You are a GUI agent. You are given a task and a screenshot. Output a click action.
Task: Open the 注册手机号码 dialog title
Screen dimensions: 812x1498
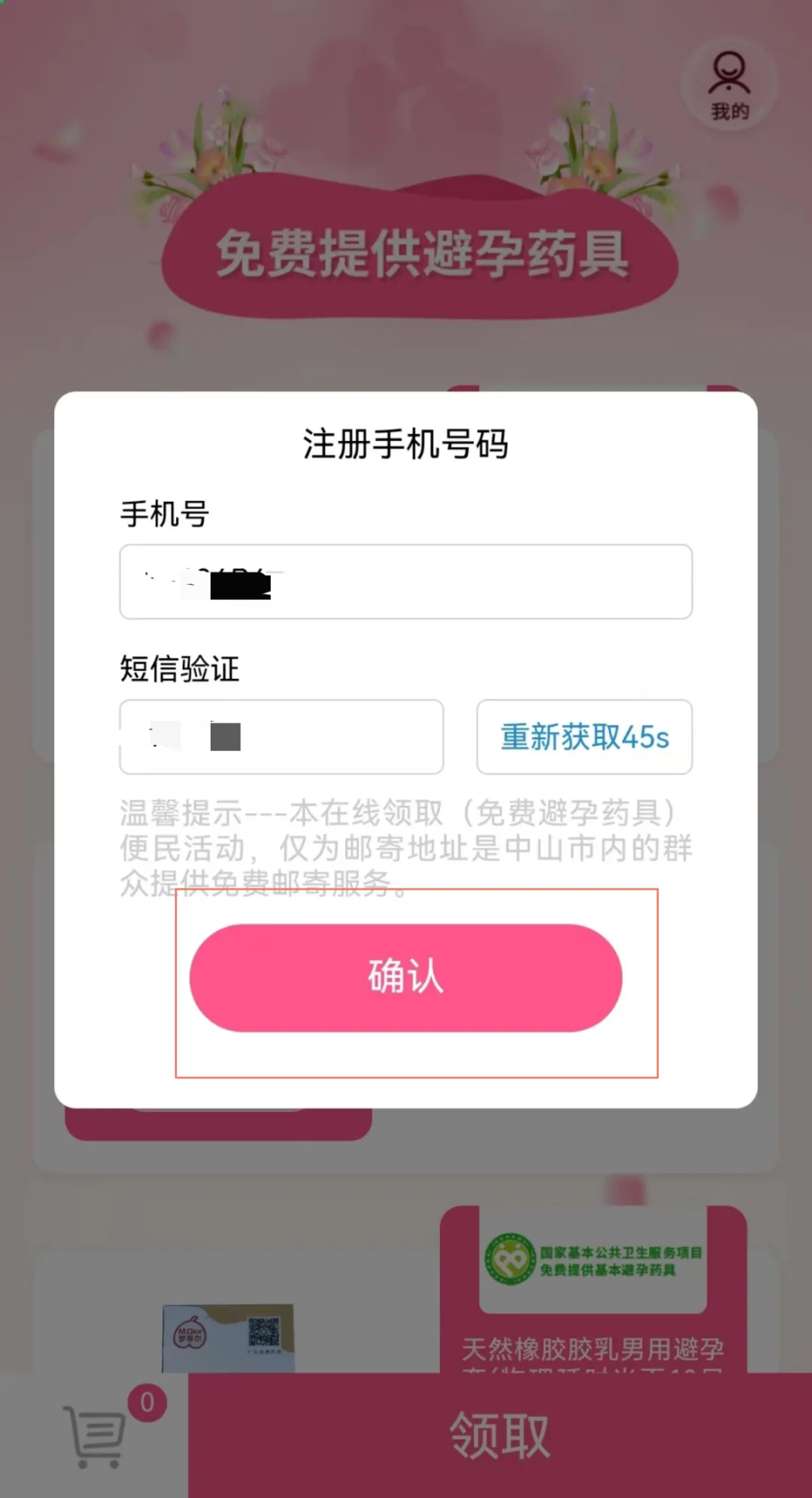[x=405, y=443]
